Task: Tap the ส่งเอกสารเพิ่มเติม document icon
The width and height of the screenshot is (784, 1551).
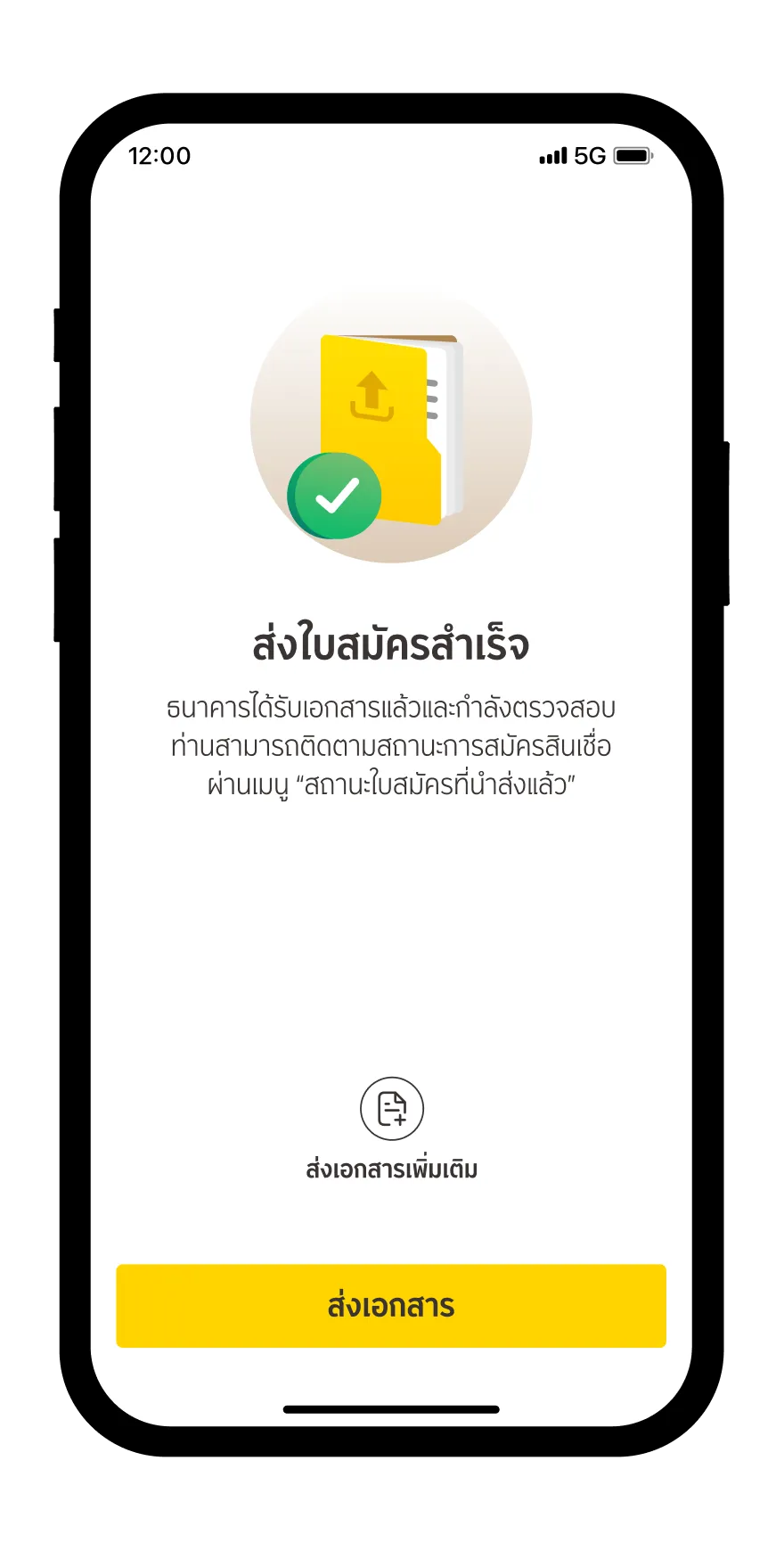Action: tap(392, 1109)
